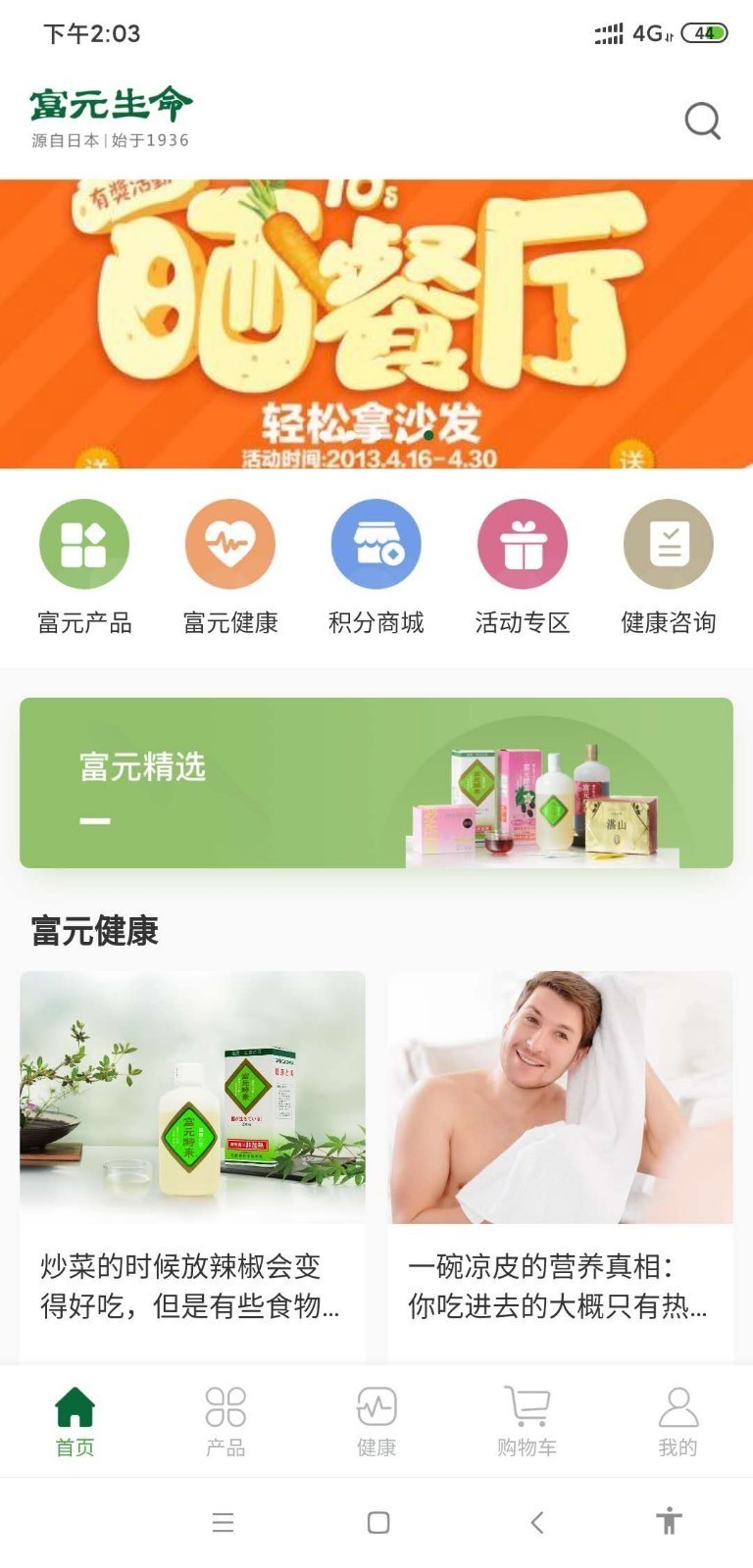Switch to the 购物车 tab
The image size is (753, 1568).
pyautogui.click(x=527, y=1421)
